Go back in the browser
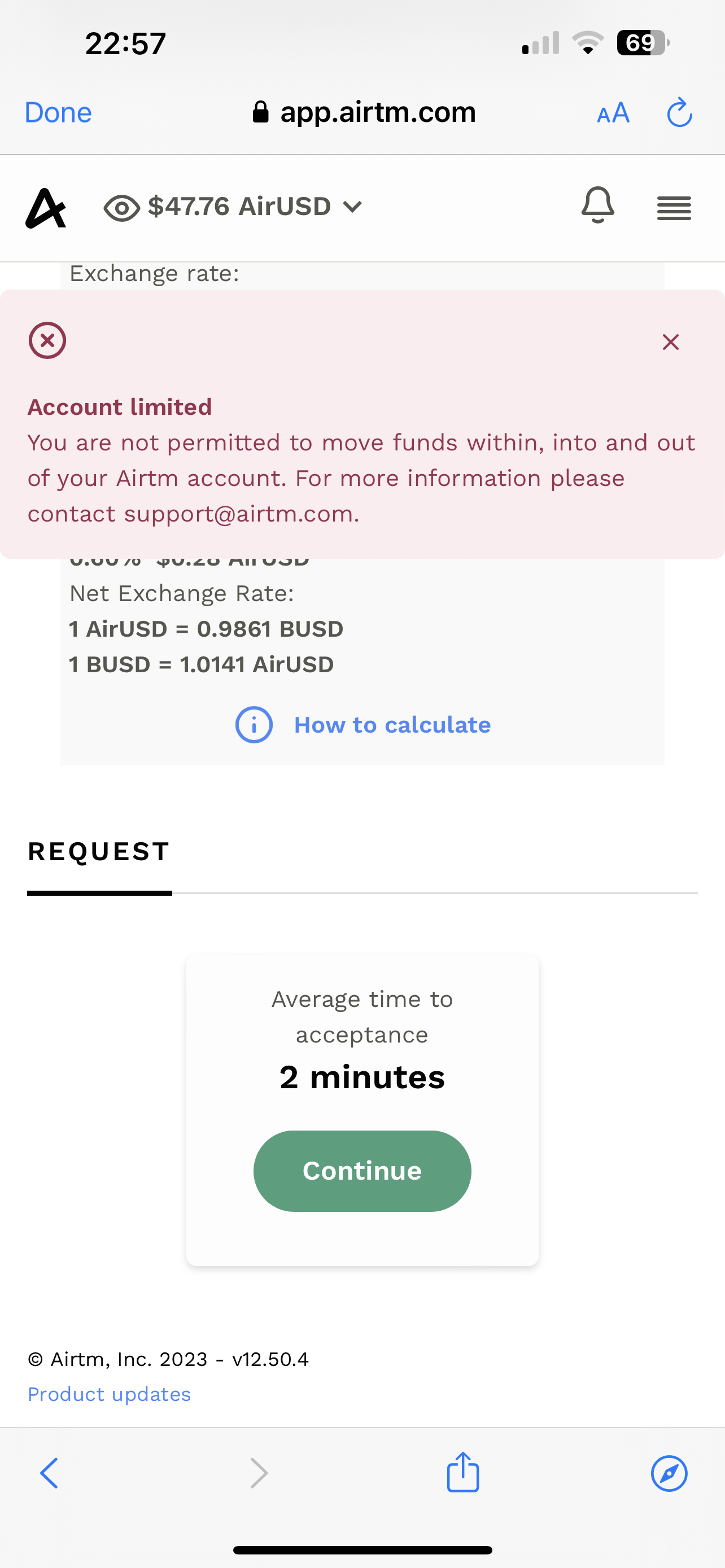 [x=49, y=1473]
